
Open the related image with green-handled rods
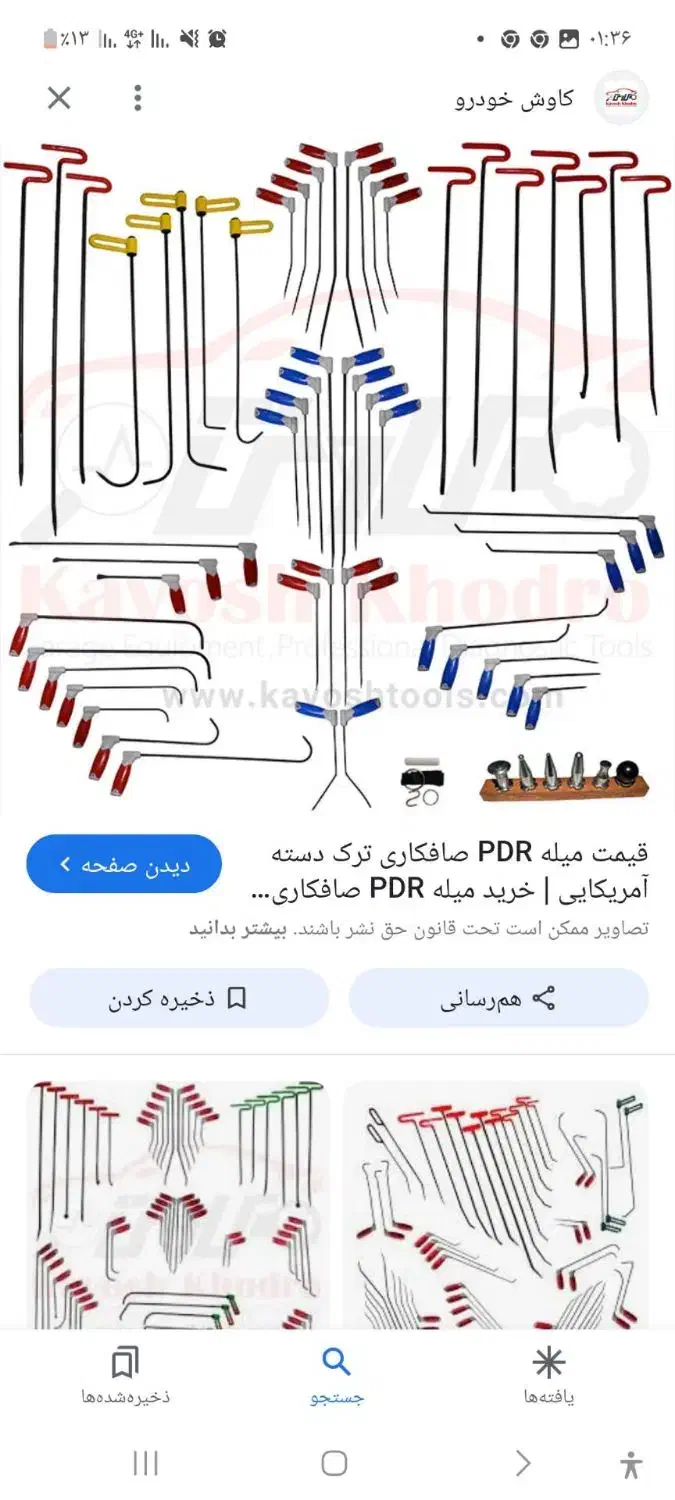[x=178, y=1205]
